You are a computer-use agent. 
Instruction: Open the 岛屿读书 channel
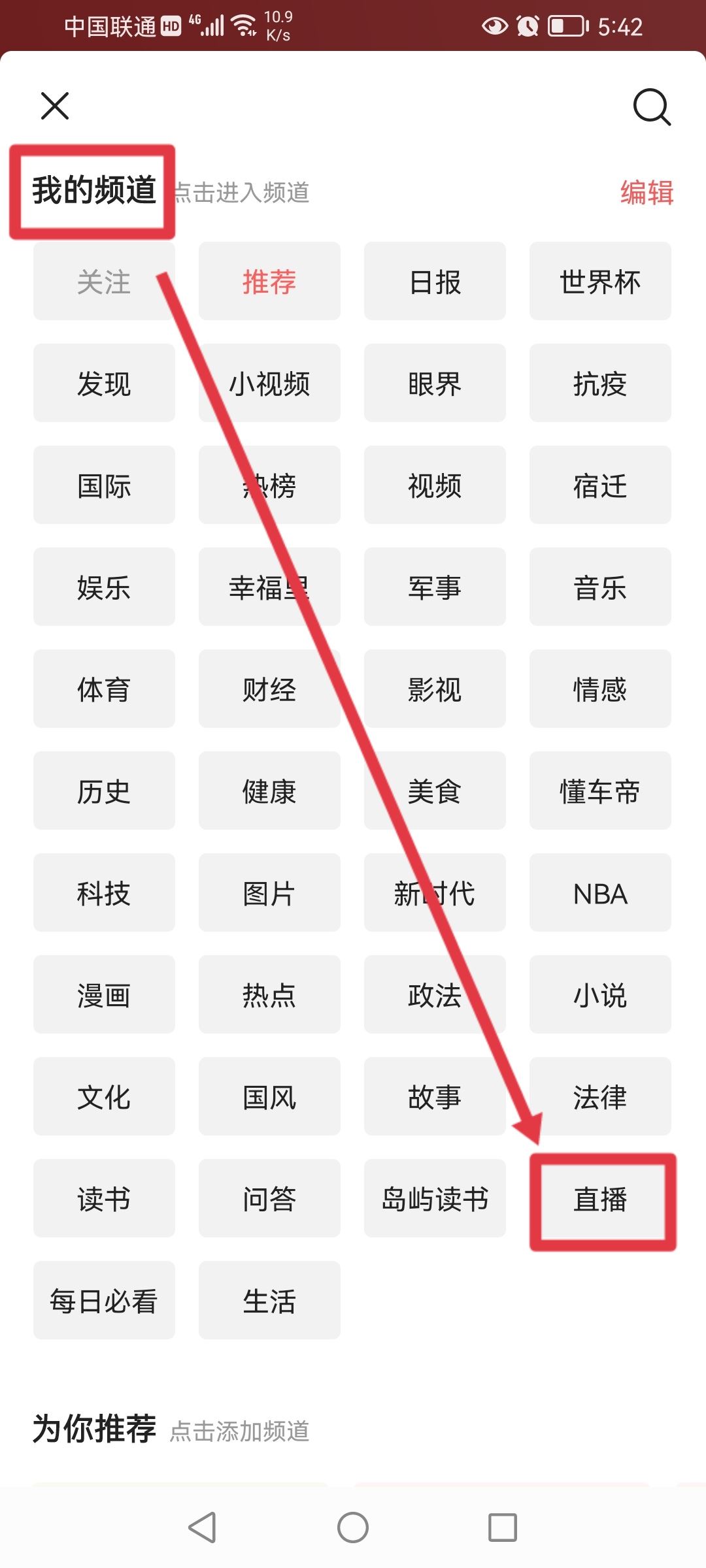(x=435, y=1200)
